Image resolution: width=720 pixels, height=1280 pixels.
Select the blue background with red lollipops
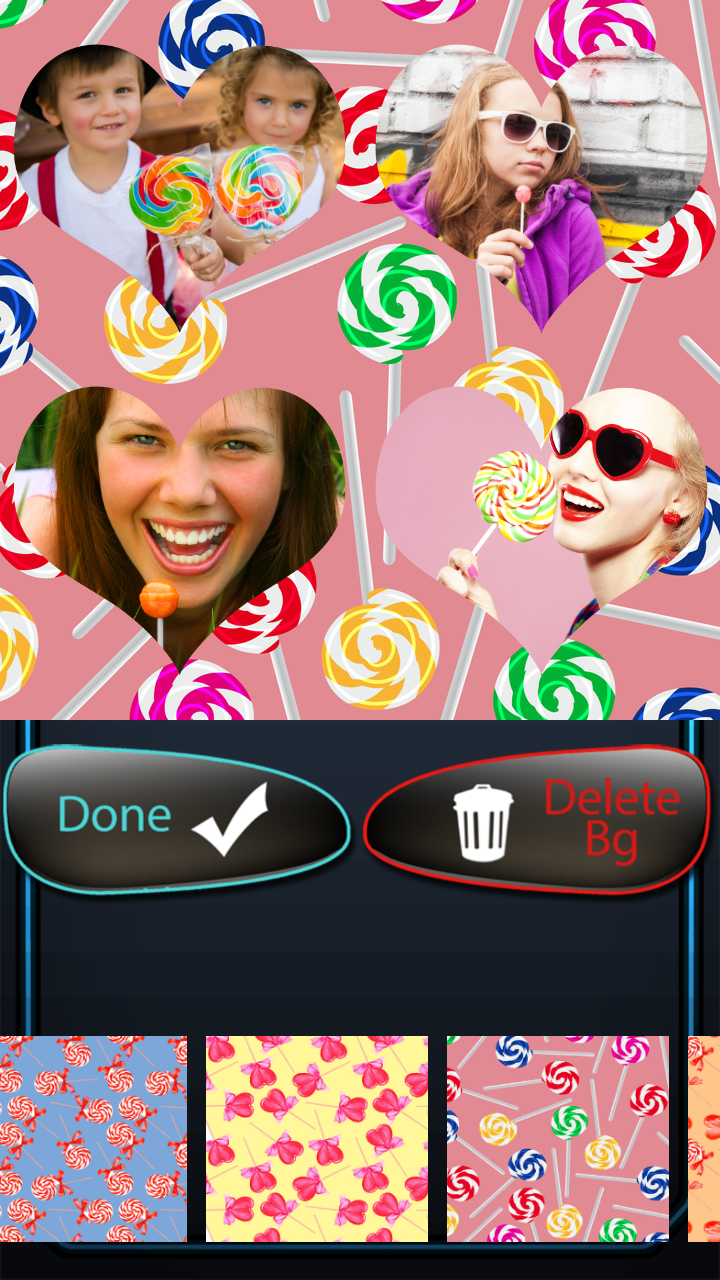(93, 1139)
